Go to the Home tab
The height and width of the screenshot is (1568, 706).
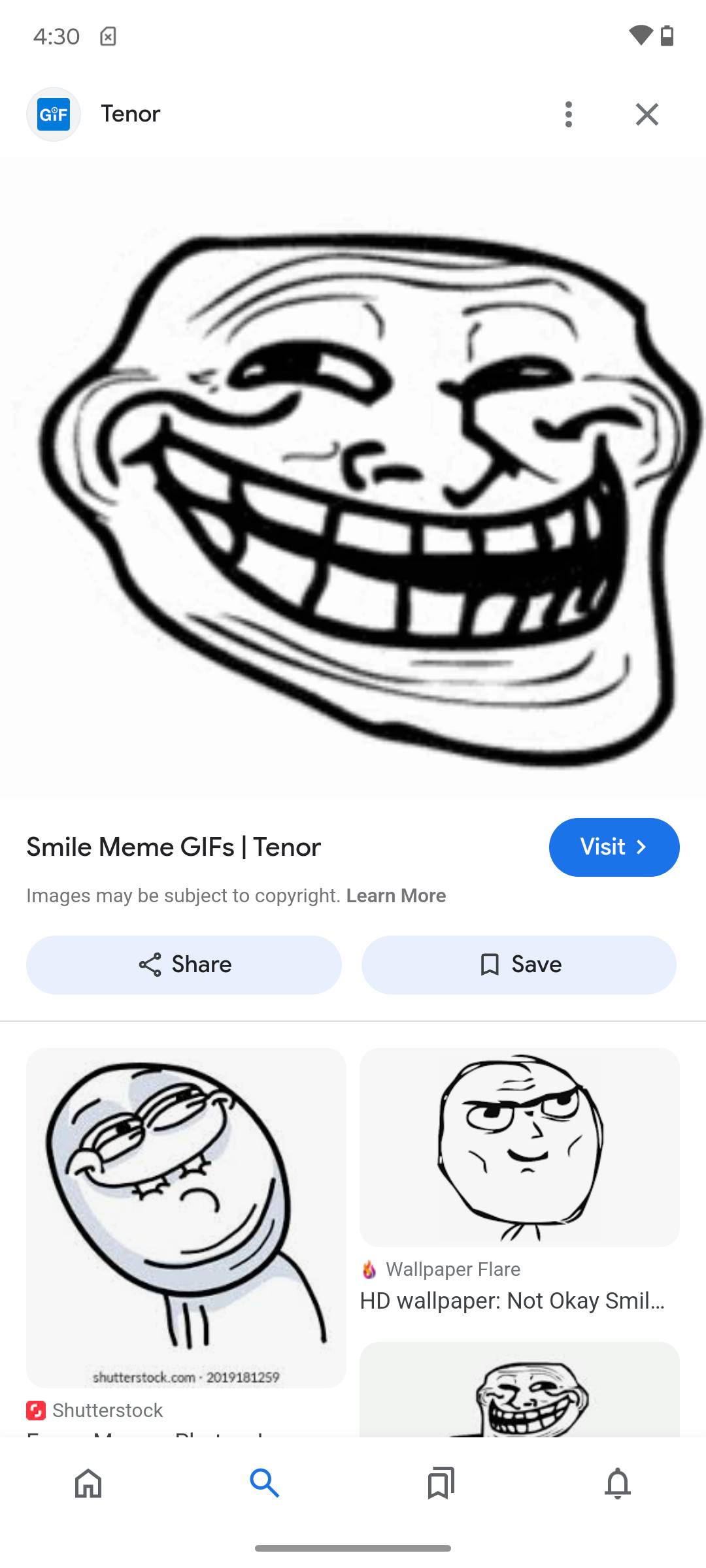tap(88, 1483)
